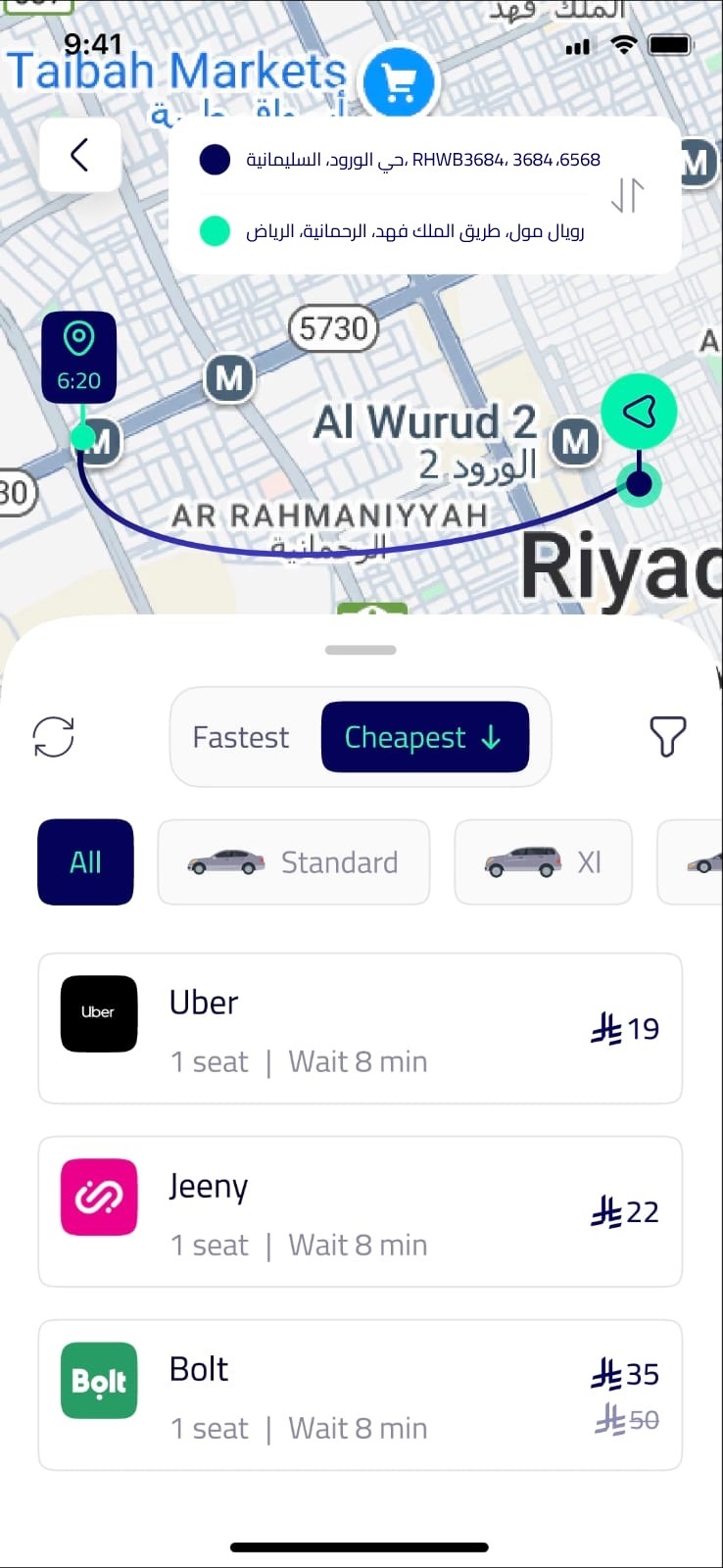
Task: Select the All vehicle types chip
Action: (85, 862)
